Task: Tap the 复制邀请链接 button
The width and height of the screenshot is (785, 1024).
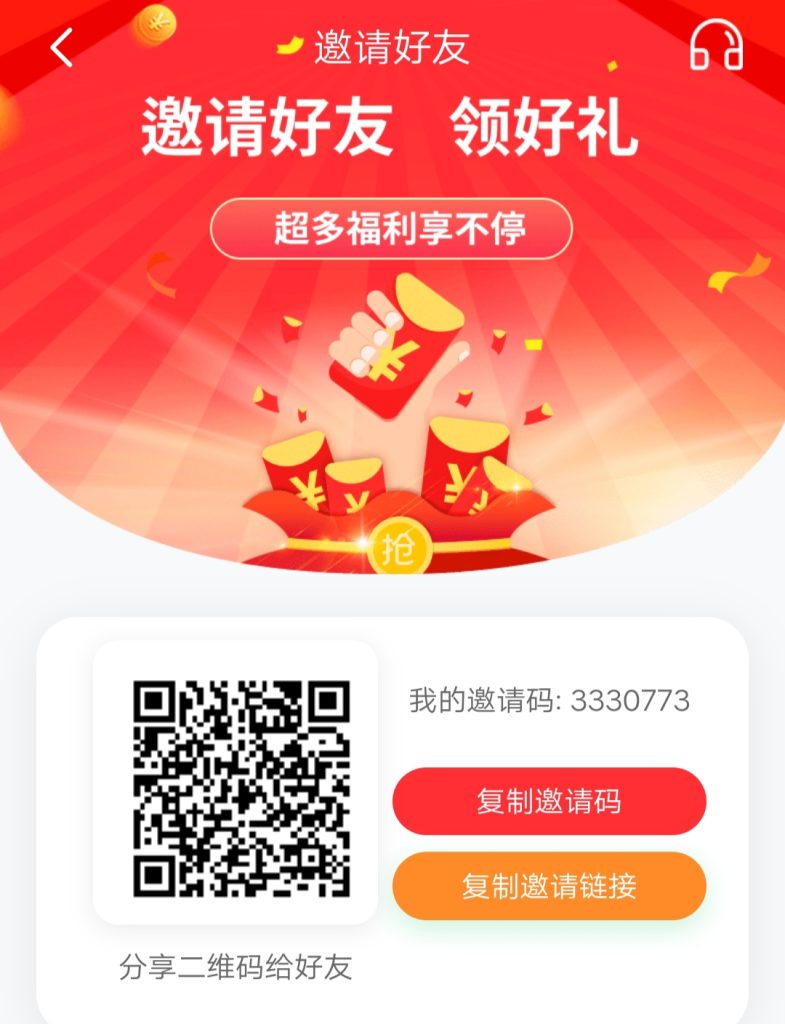Action: click(549, 886)
